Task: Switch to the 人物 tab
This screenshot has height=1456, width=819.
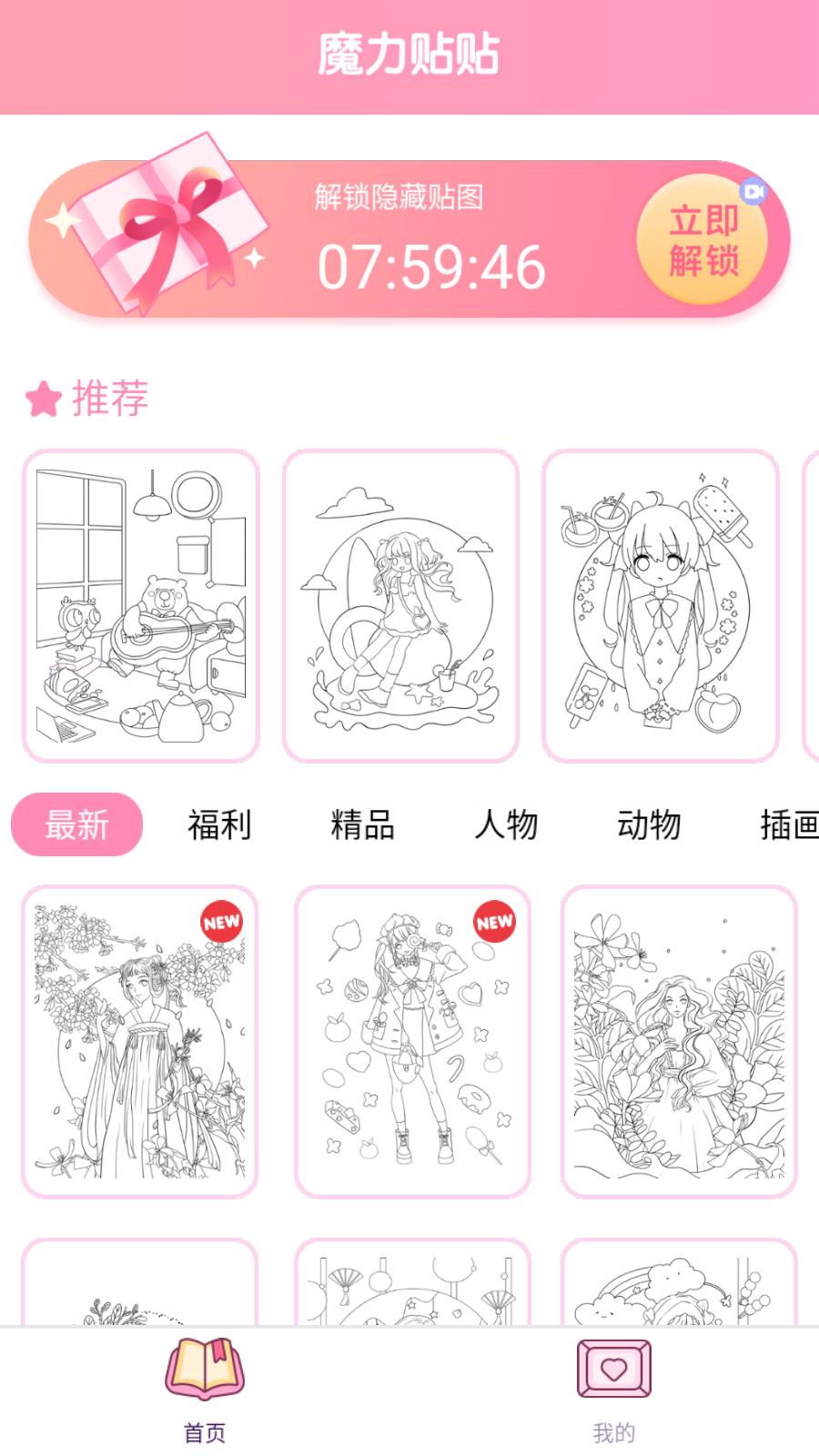Action: [506, 824]
